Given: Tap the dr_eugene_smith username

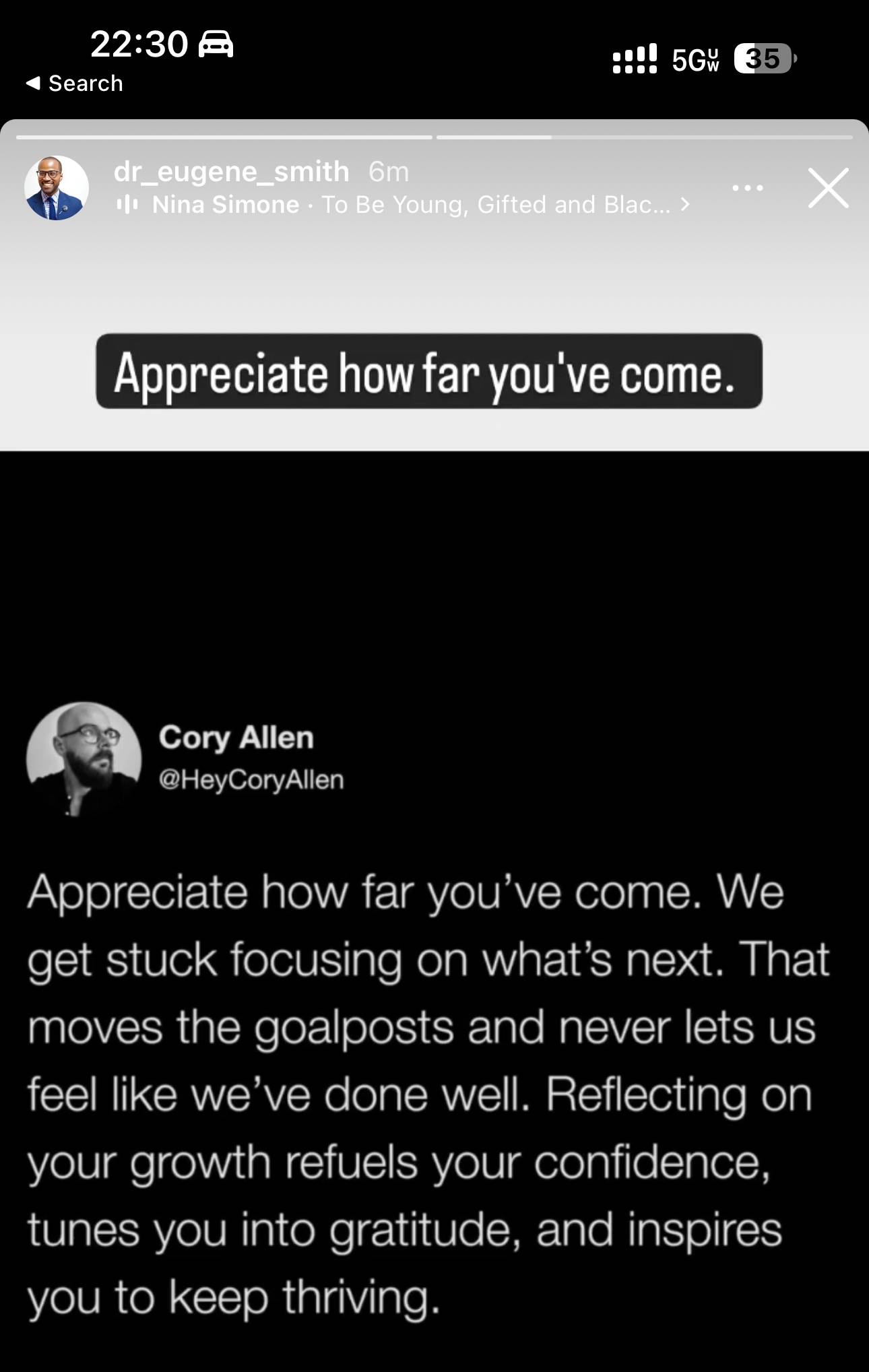Looking at the screenshot, I should [231, 171].
